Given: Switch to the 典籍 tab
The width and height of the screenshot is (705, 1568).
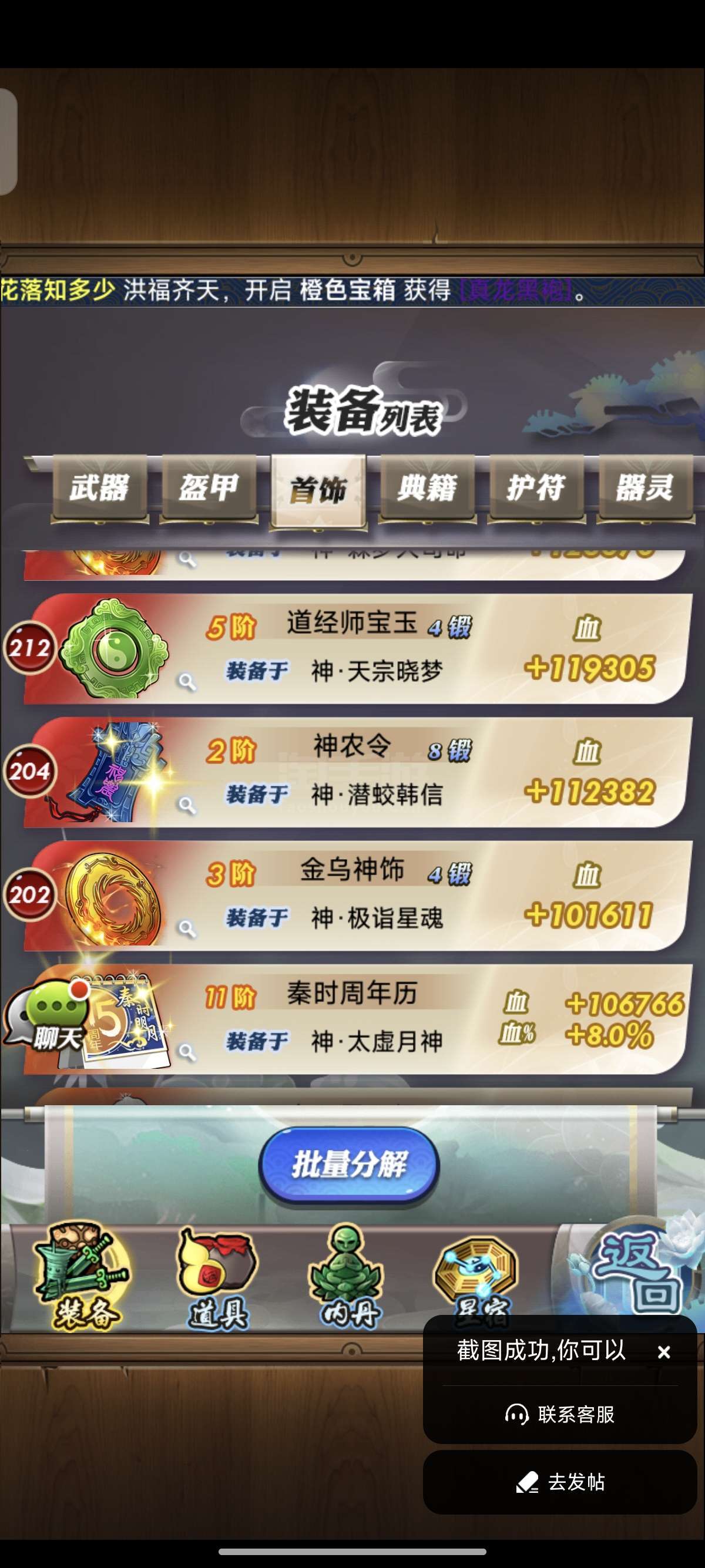Looking at the screenshot, I should point(427,488).
